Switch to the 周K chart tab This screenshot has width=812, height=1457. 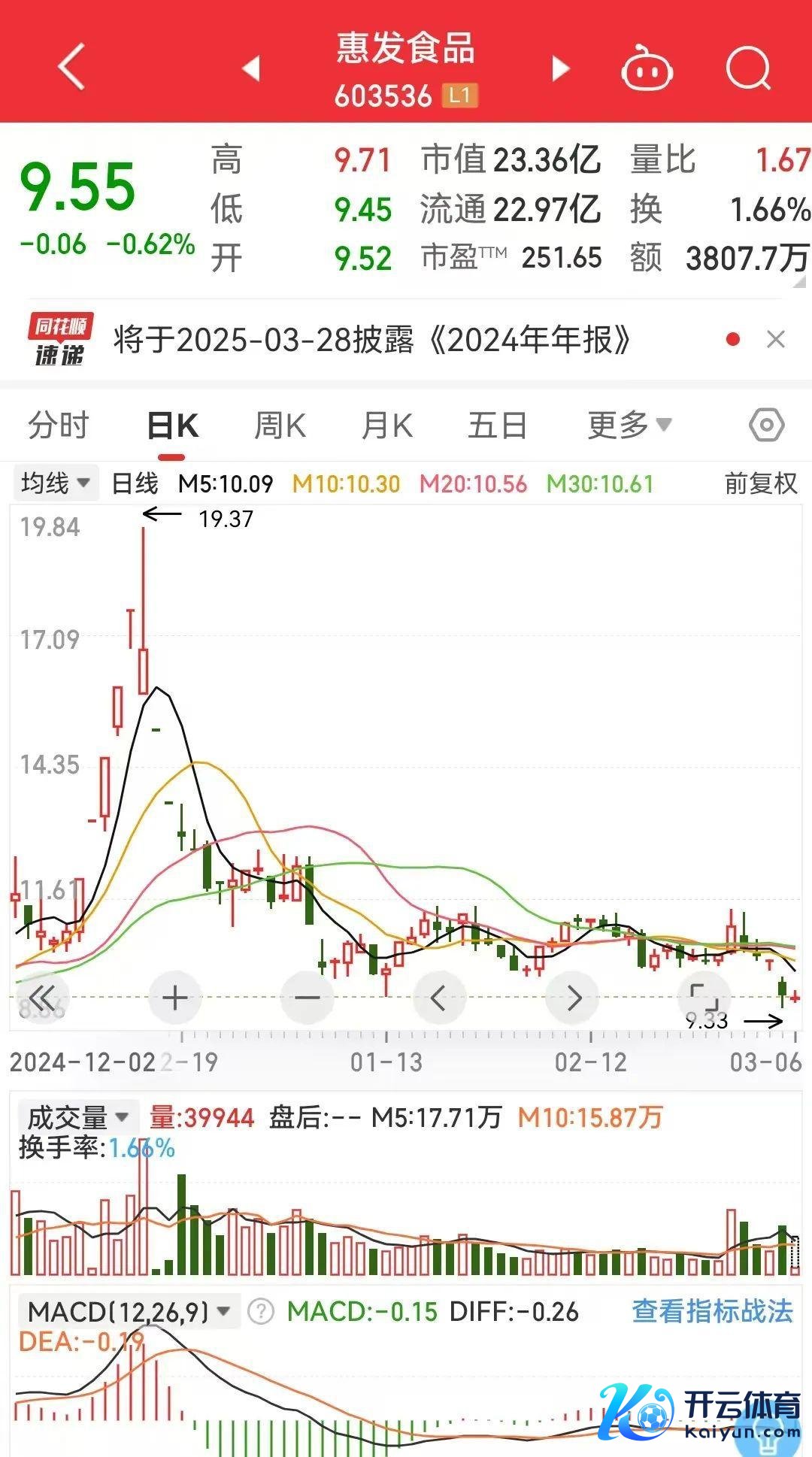tap(280, 426)
